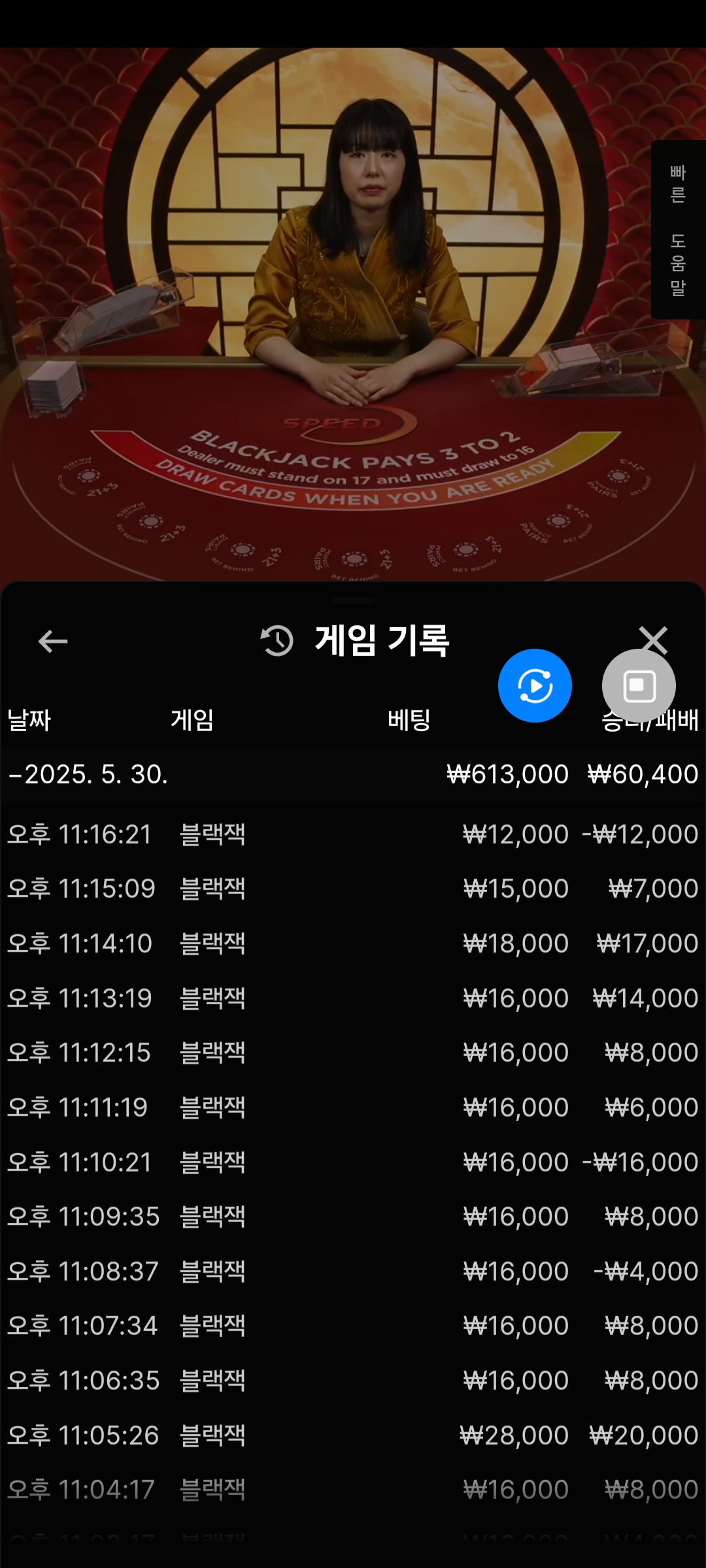Open the 11:04:17 blackjack record
Screen dimensions: 706x1568
click(x=353, y=1490)
